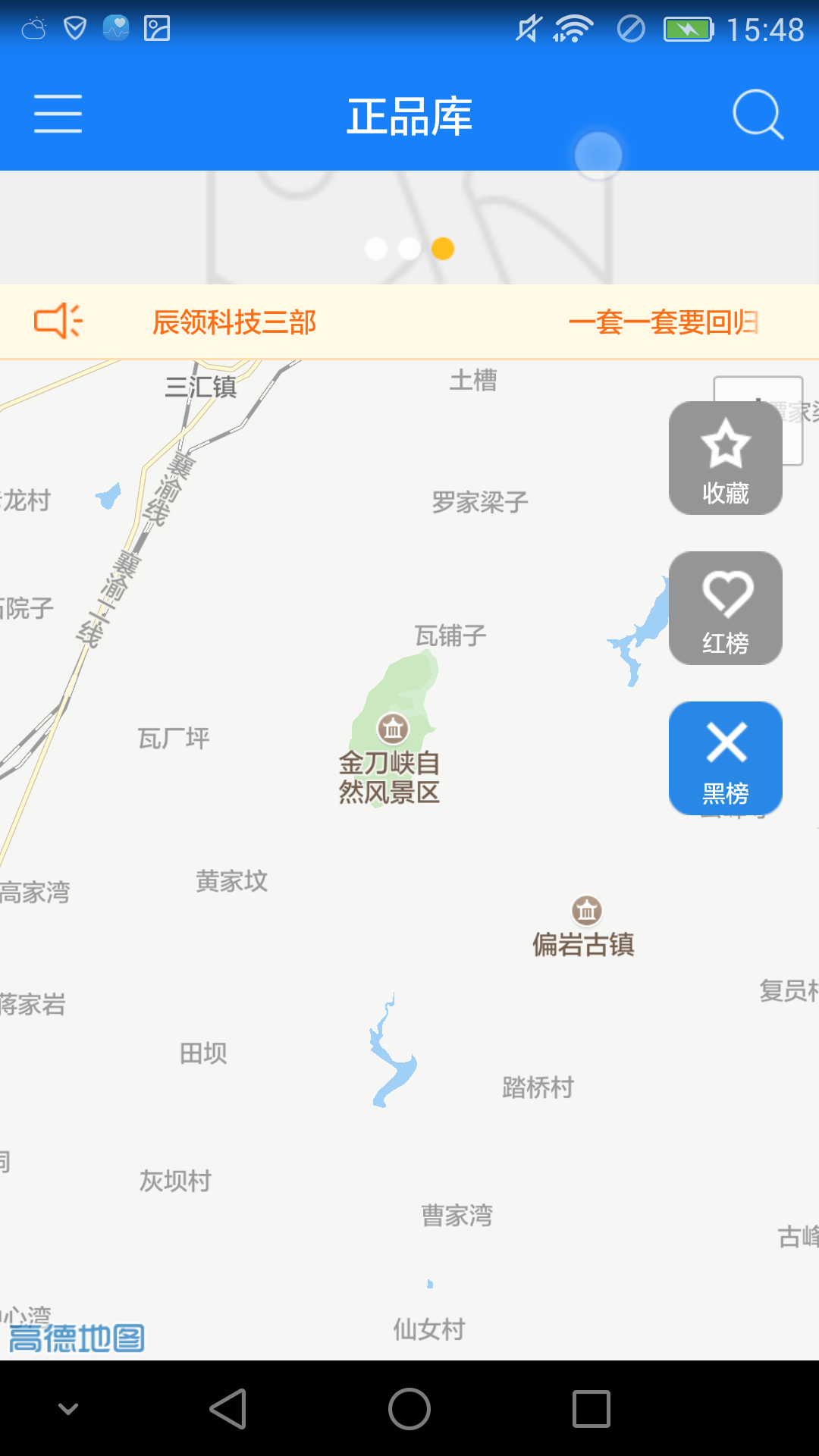This screenshot has height=1456, width=819.
Task: Select the second carousel indicator dot
Action: point(409,248)
